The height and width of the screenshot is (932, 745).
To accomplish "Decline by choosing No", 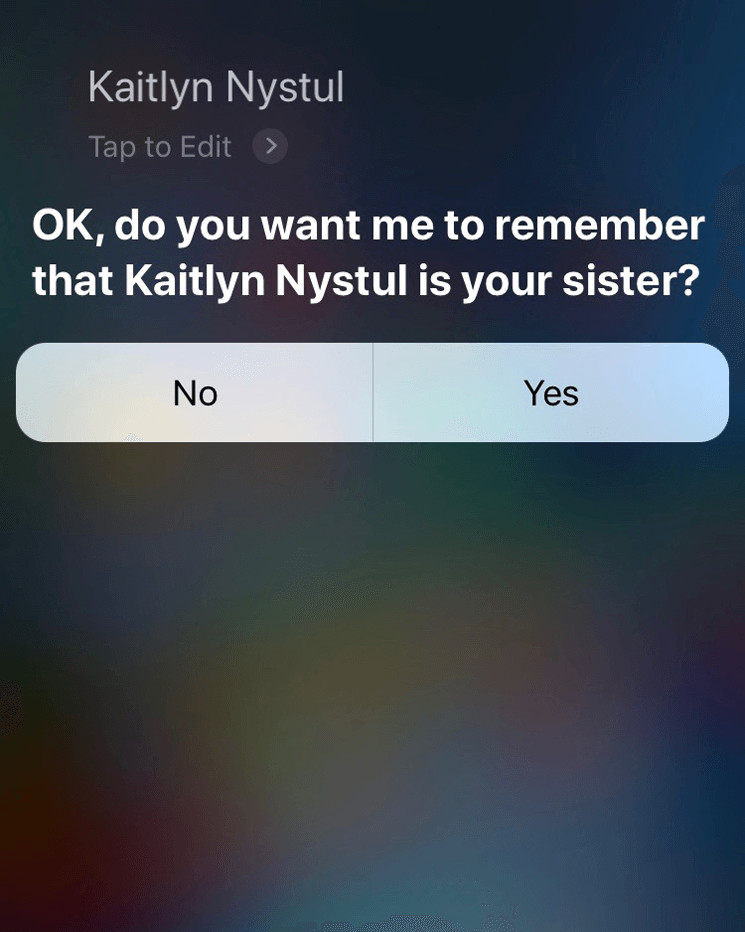I will pos(195,393).
